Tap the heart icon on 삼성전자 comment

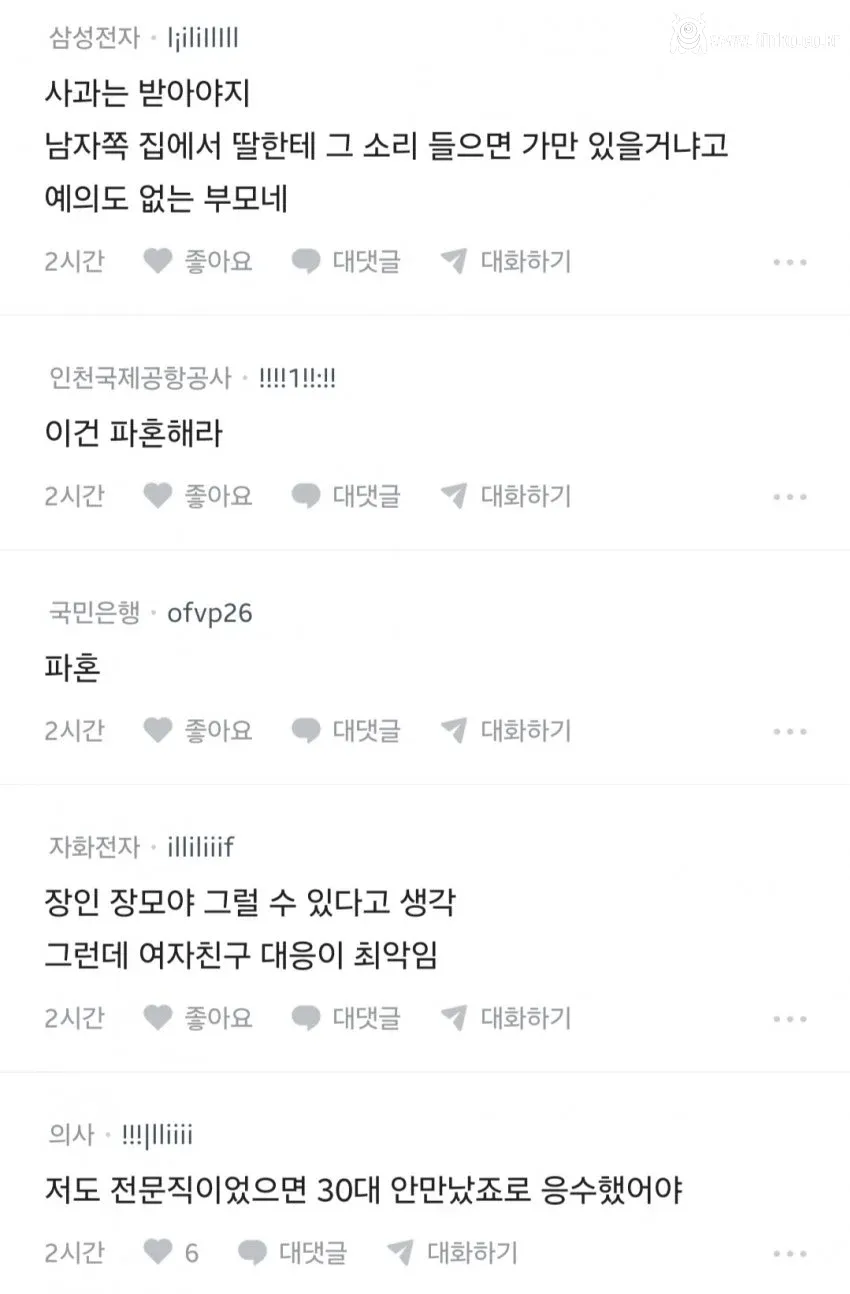click(158, 261)
